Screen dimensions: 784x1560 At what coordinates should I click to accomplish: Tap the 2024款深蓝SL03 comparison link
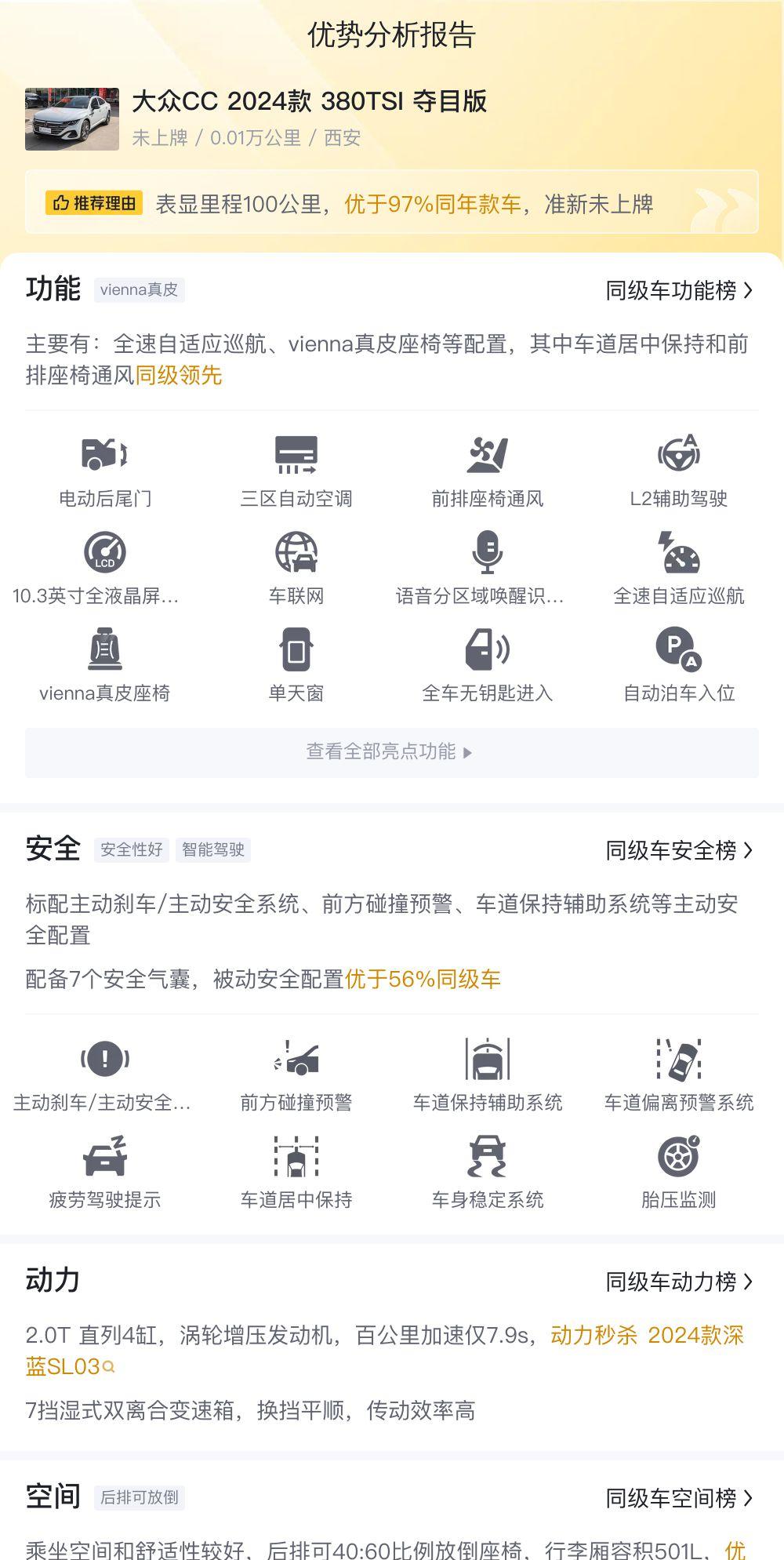[x=384, y=1351]
